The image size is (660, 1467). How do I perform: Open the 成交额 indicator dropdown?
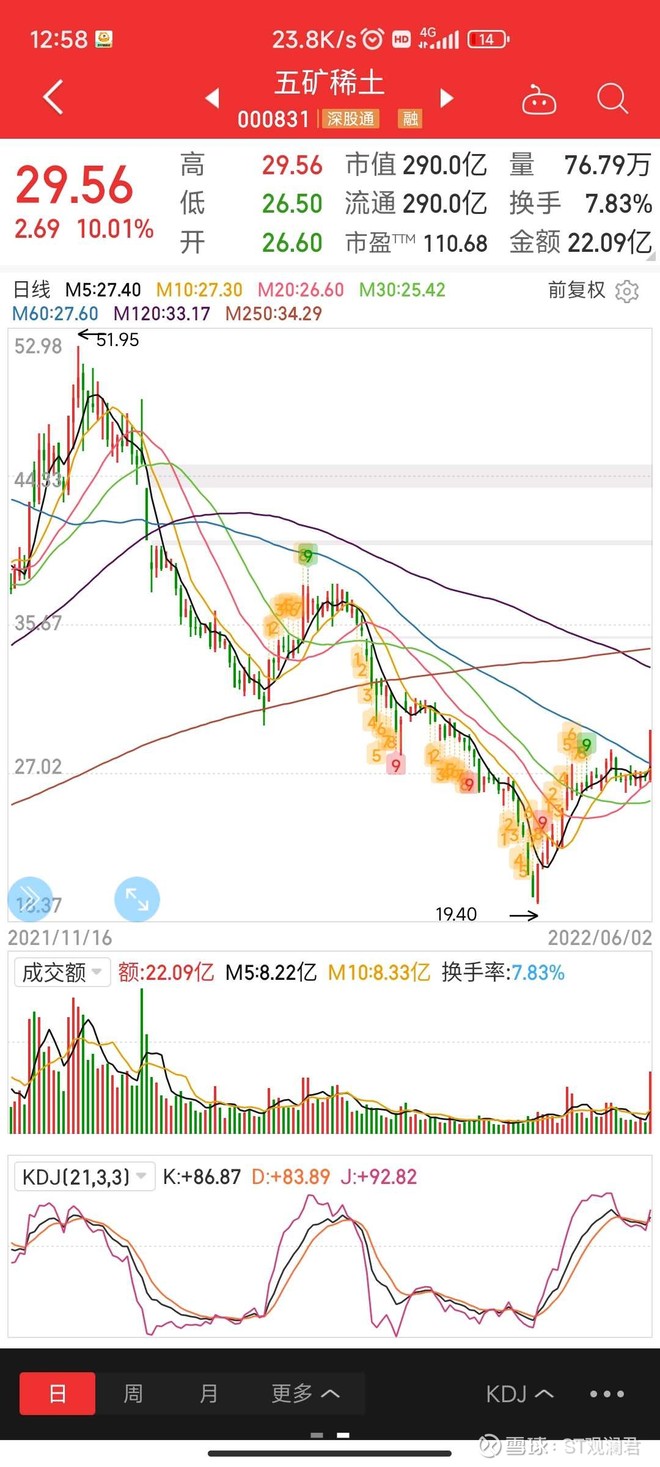(x=62, y=972)
